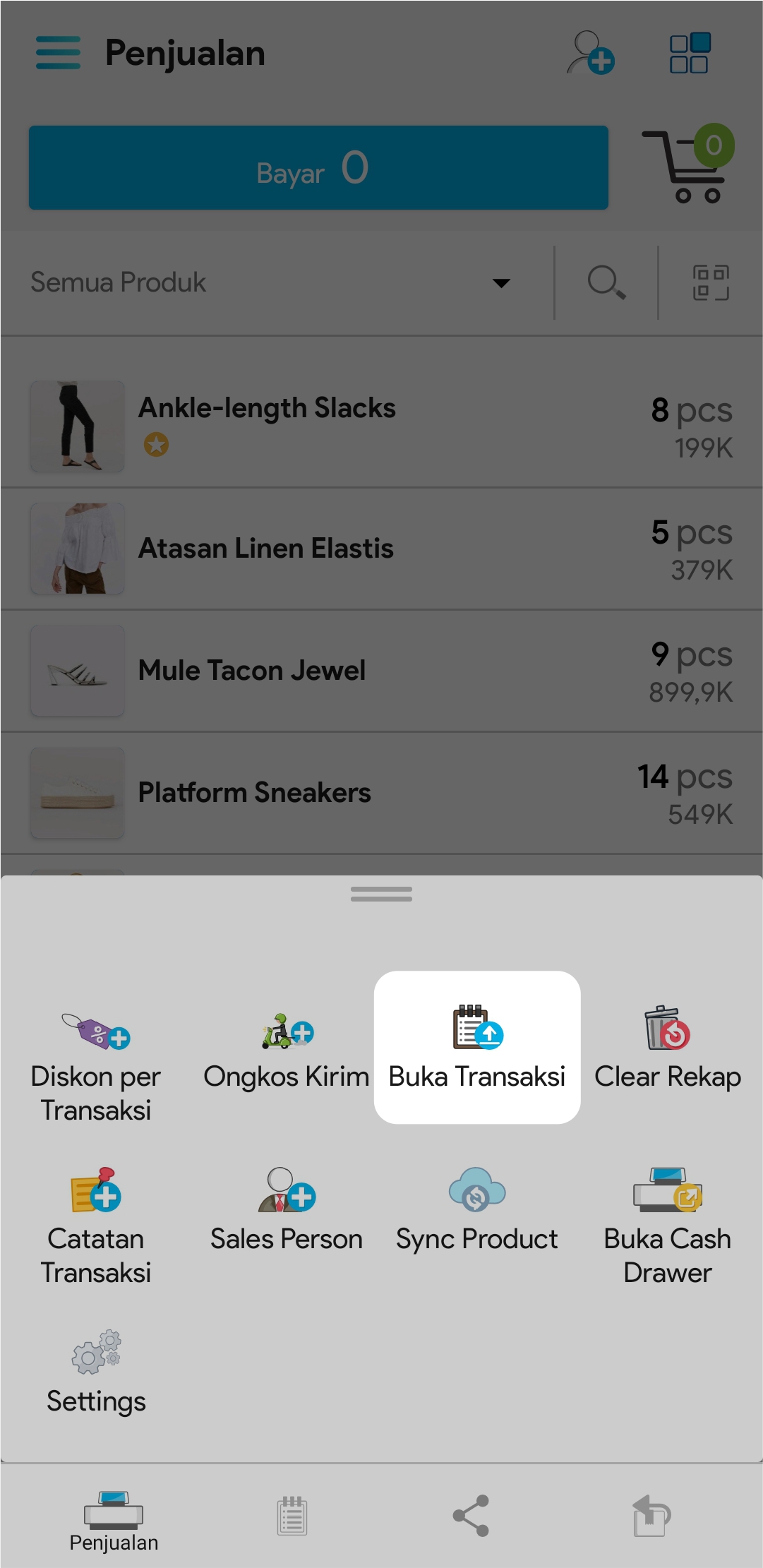Open Buka Transaksi option
This screenshot has height=1568, width=763.
click(x=477, y=1047)
